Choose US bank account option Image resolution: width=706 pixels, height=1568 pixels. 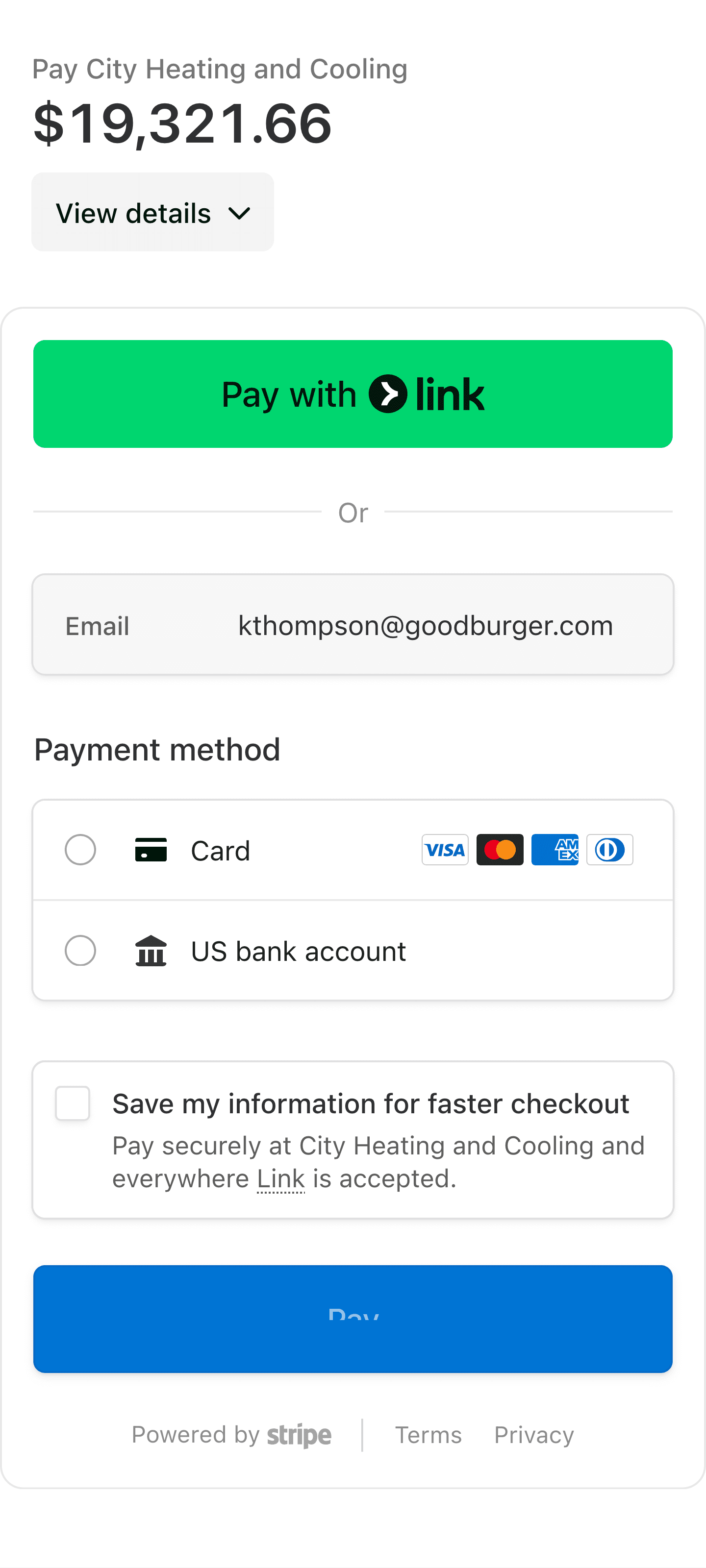[x=80, y=951]
